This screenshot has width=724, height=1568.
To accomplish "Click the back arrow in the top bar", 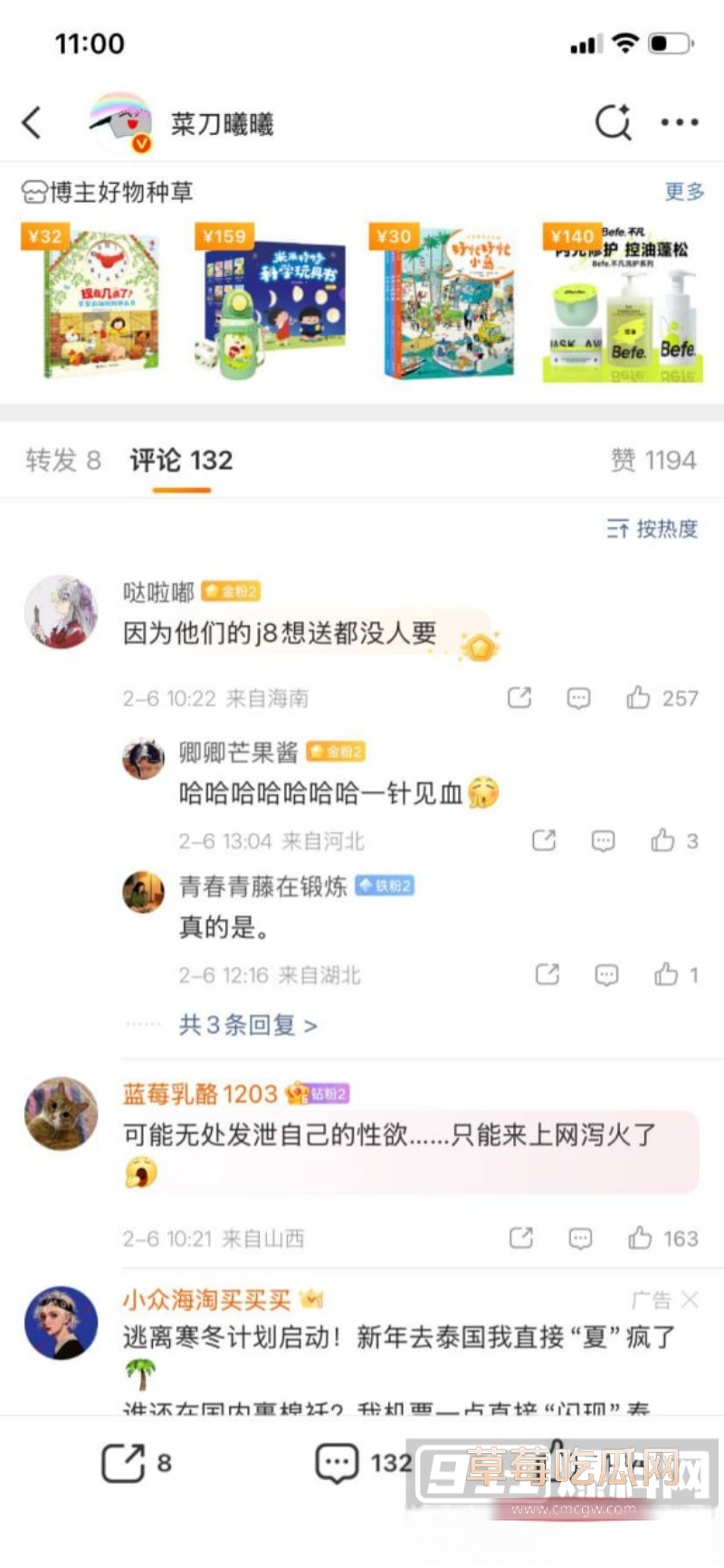I will [x=32, y=122].
